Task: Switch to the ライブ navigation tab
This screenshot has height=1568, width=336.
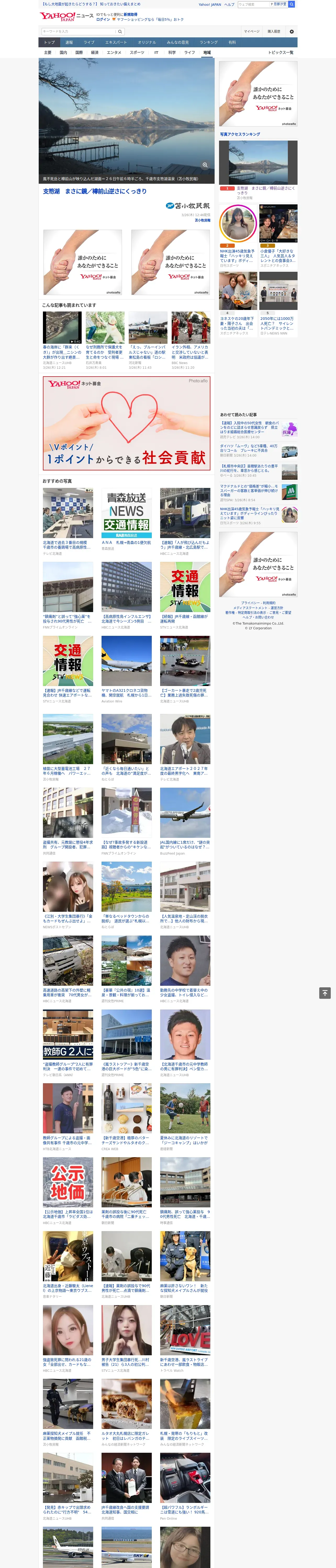Action: coord(89,42)
